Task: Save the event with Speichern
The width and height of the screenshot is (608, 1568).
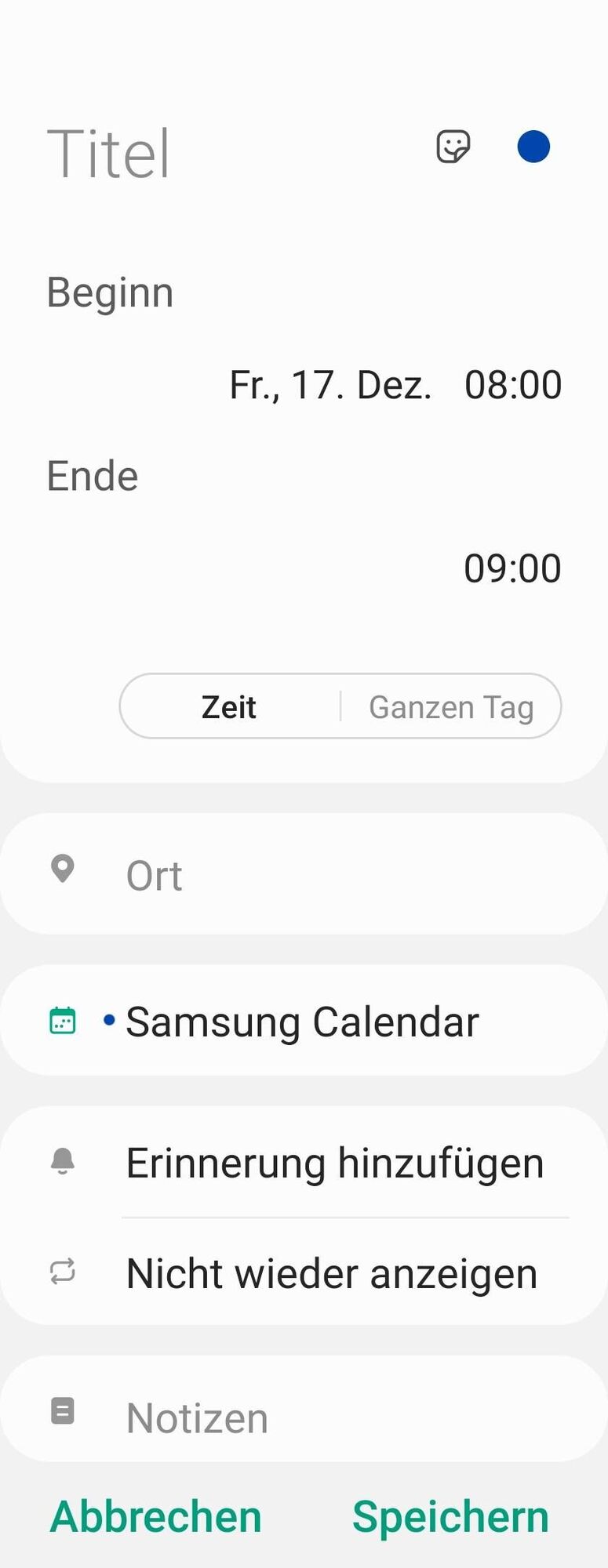Action: 450,1516
